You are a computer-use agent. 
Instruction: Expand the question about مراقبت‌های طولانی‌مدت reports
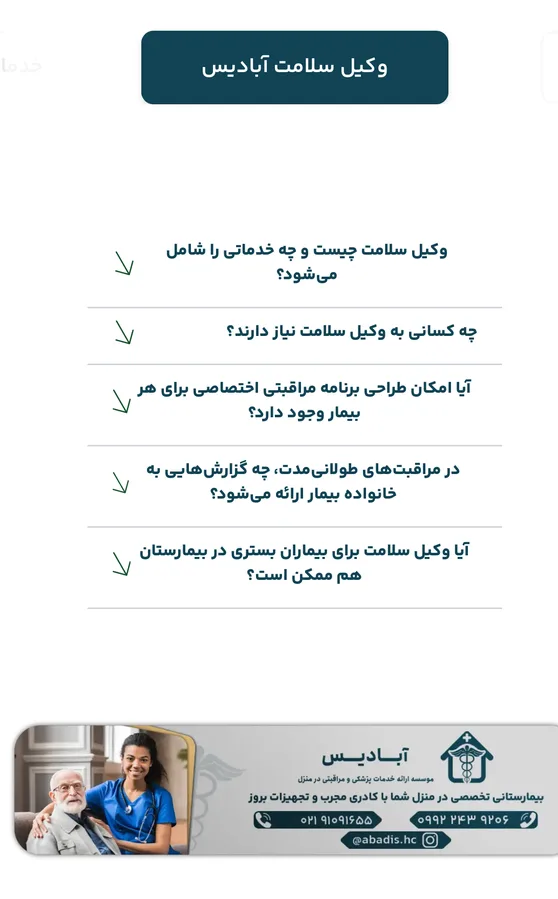point(294,482)
